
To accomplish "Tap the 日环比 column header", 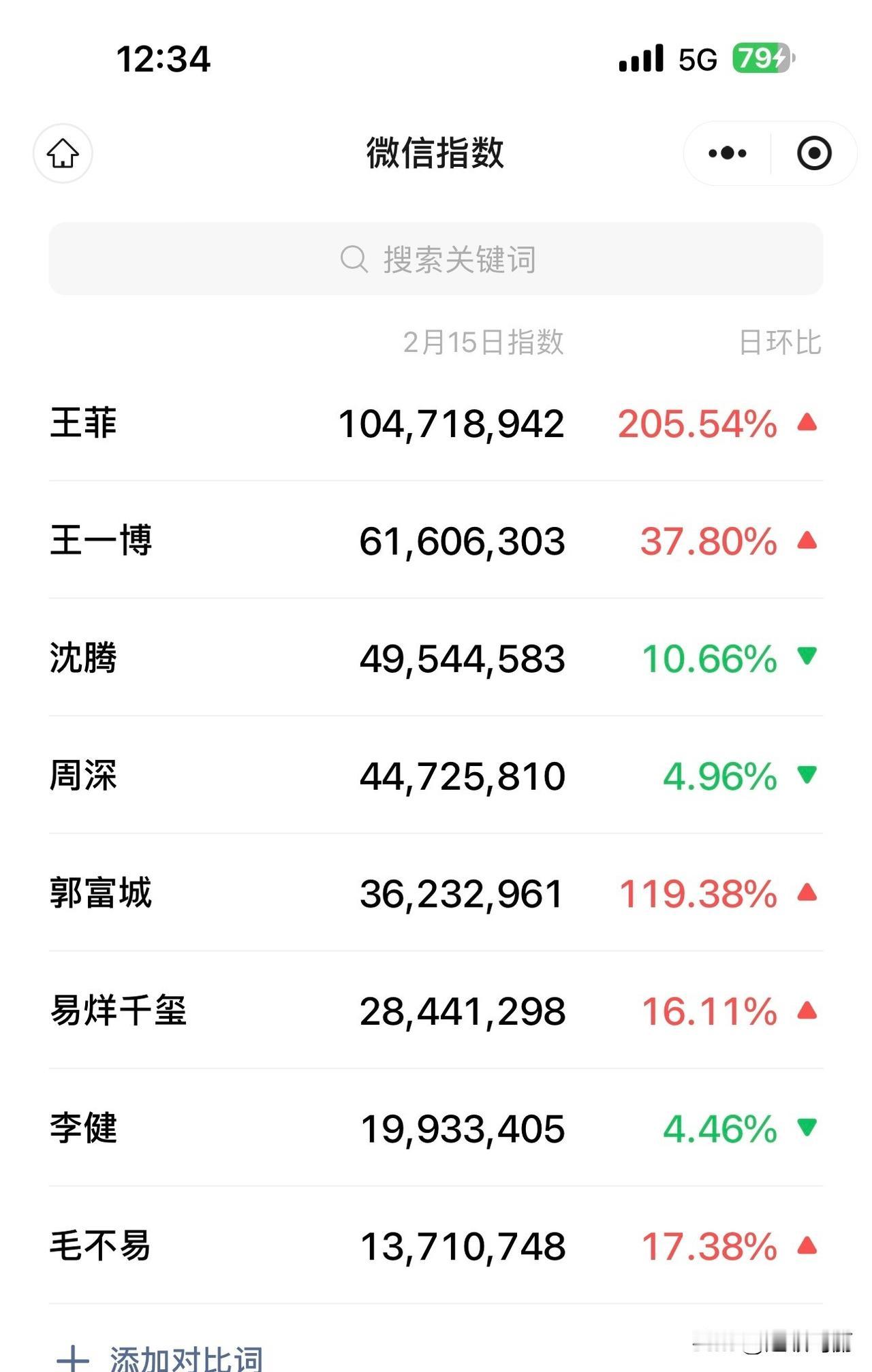I will coord(781,344).
